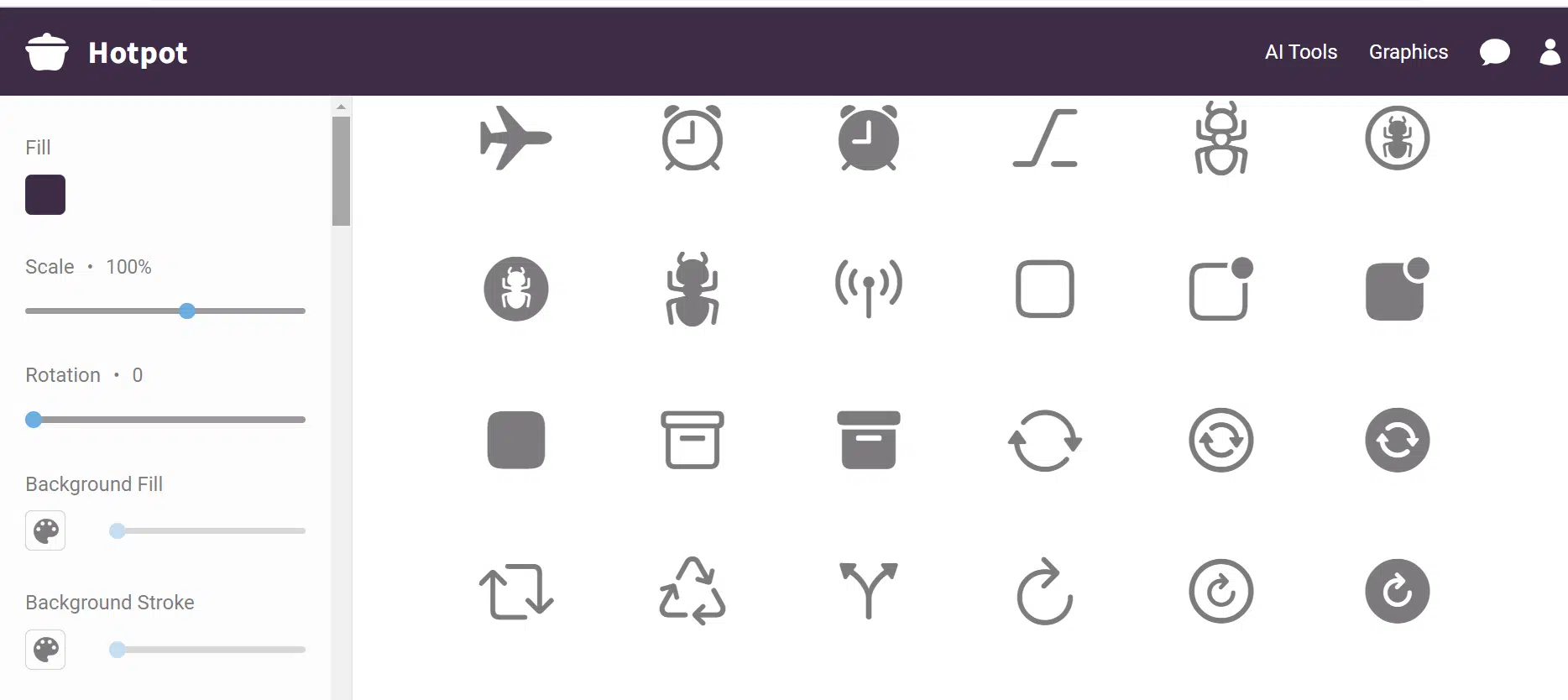Select the filled alarm clock icon
1568x700 pixels.
868,138
